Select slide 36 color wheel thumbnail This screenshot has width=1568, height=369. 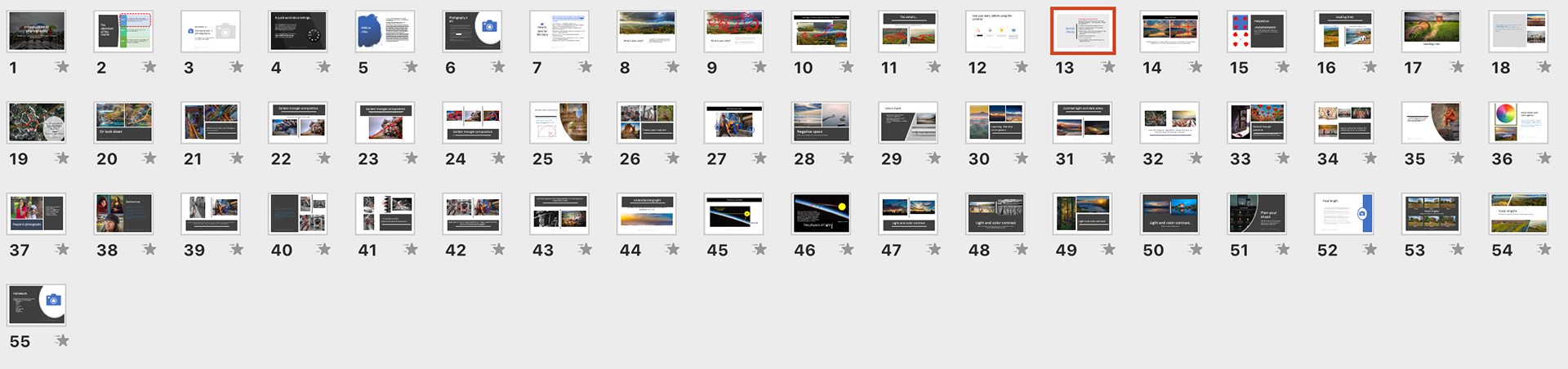1518,122
